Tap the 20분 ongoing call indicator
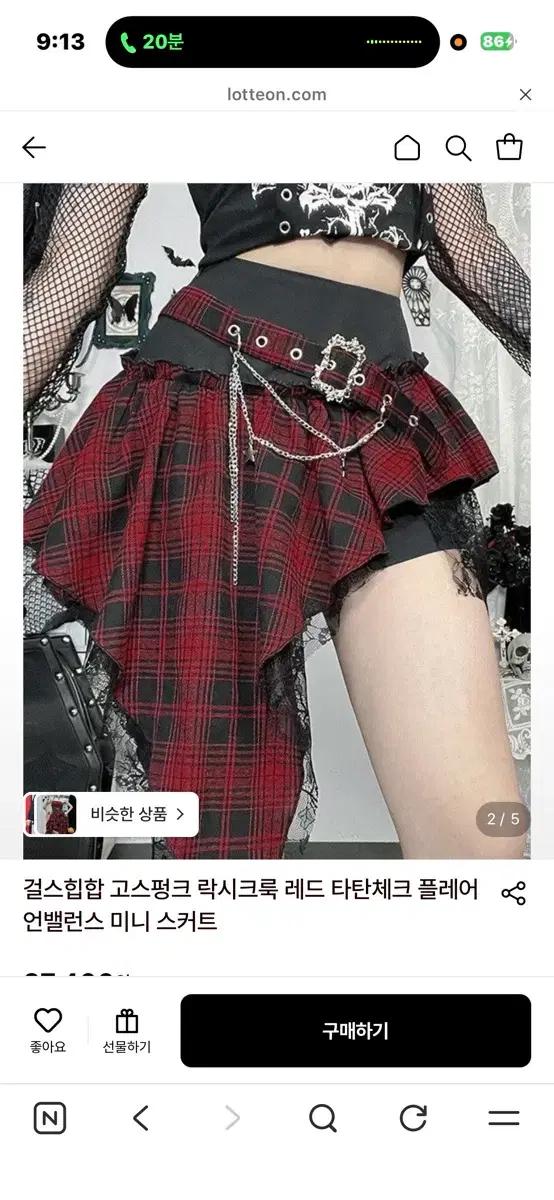Screen dimensions: 554x1200 (x=152, y=42)
